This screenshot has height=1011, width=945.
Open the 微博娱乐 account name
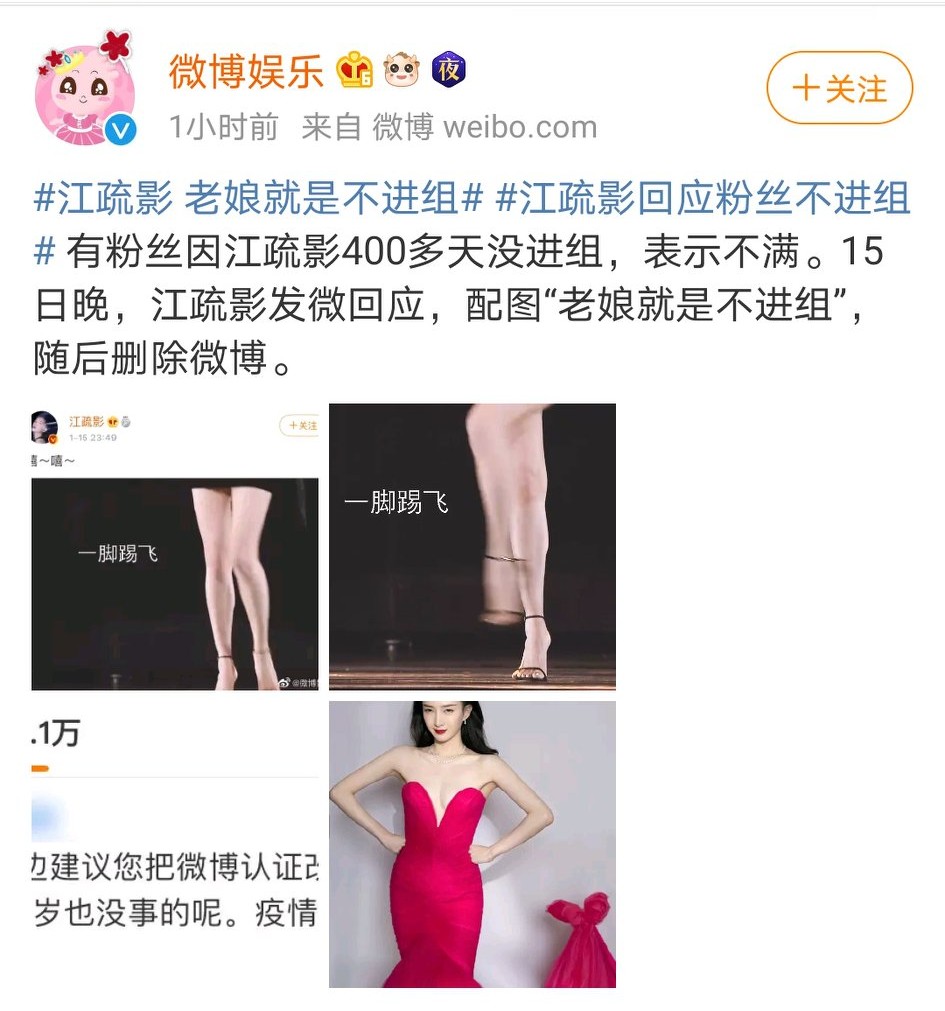246,71
